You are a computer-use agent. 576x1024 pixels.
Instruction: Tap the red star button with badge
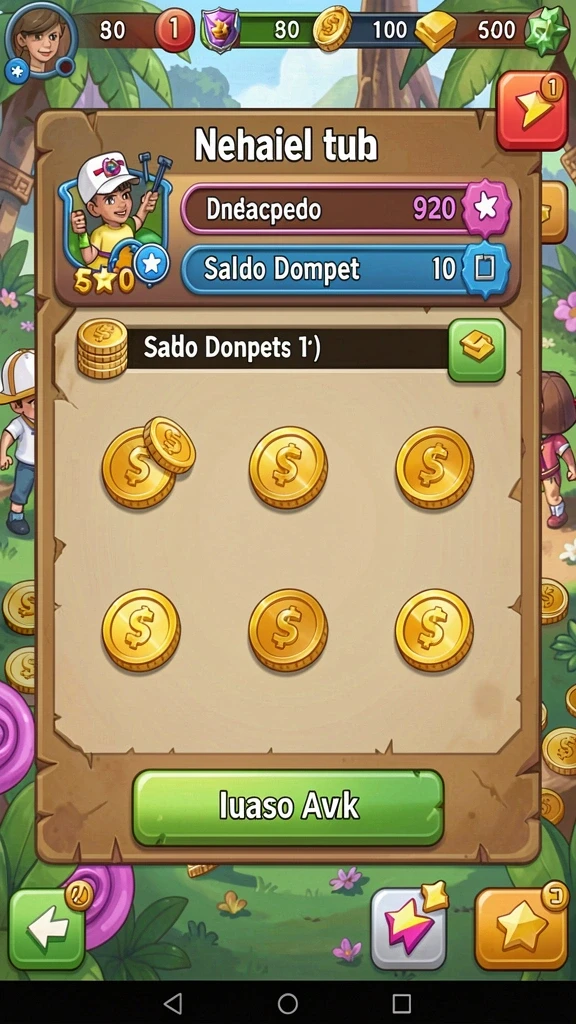point(532,111)
